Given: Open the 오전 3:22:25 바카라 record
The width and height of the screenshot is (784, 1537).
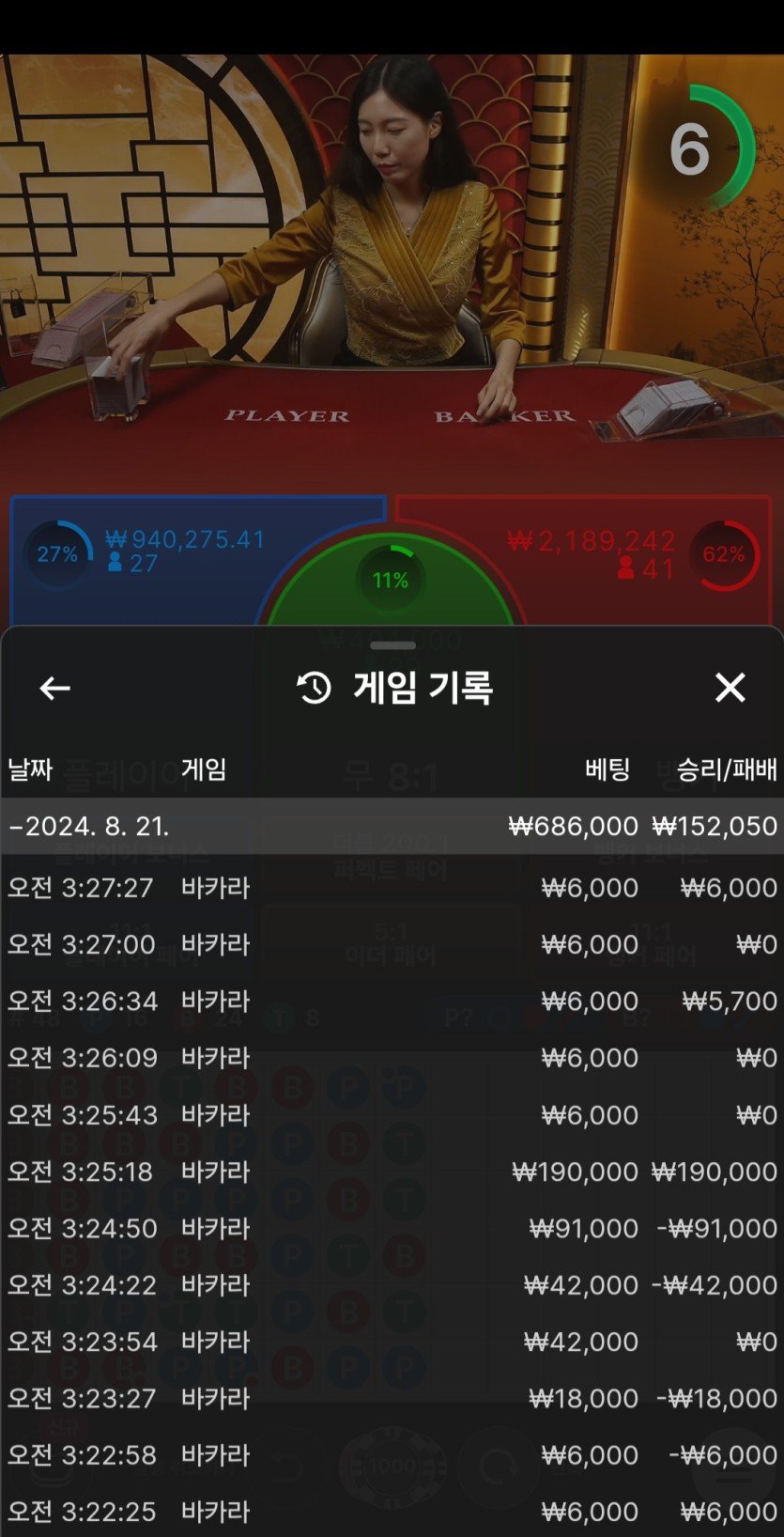Looking at the screenshot, I should 392,1512.
